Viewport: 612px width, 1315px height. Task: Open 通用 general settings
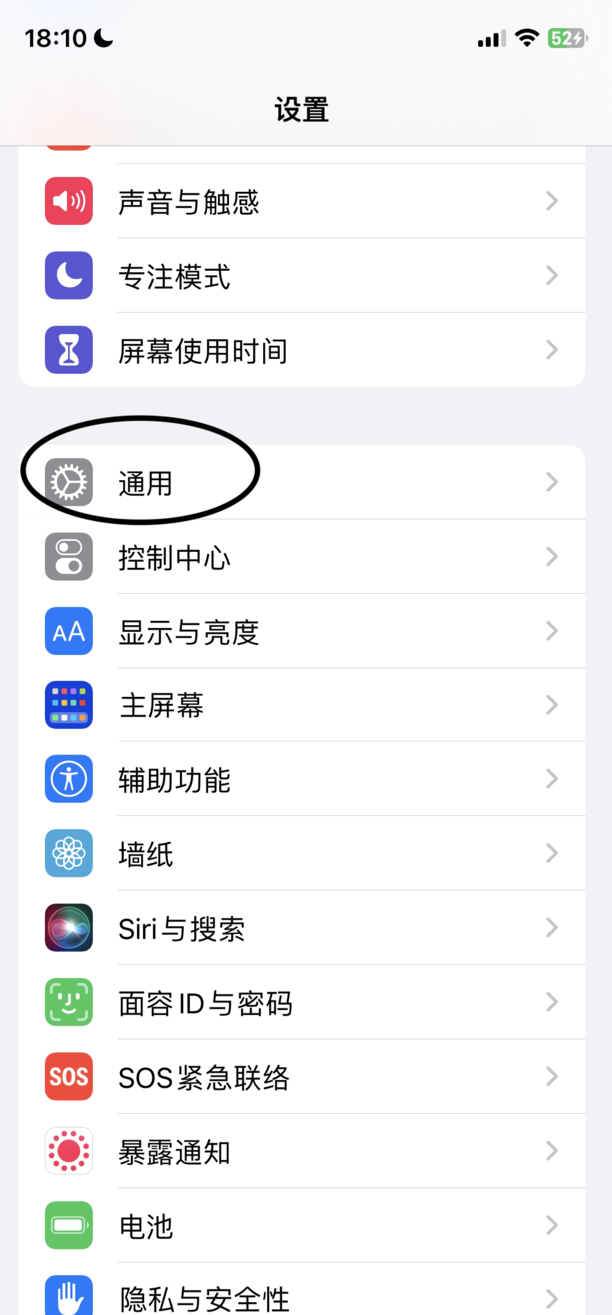click(300, 483)
